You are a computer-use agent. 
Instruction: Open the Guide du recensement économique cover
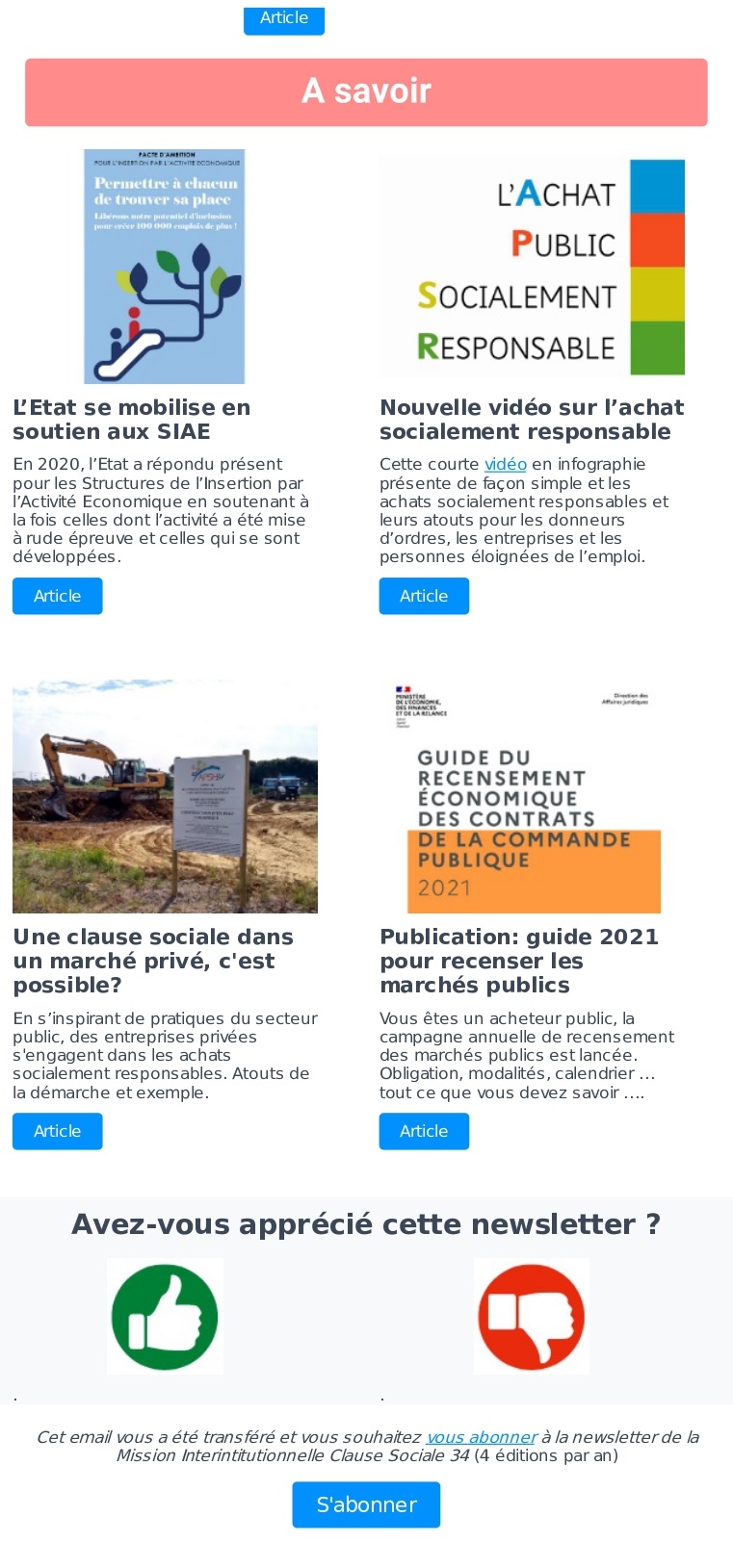pos(532,796)
